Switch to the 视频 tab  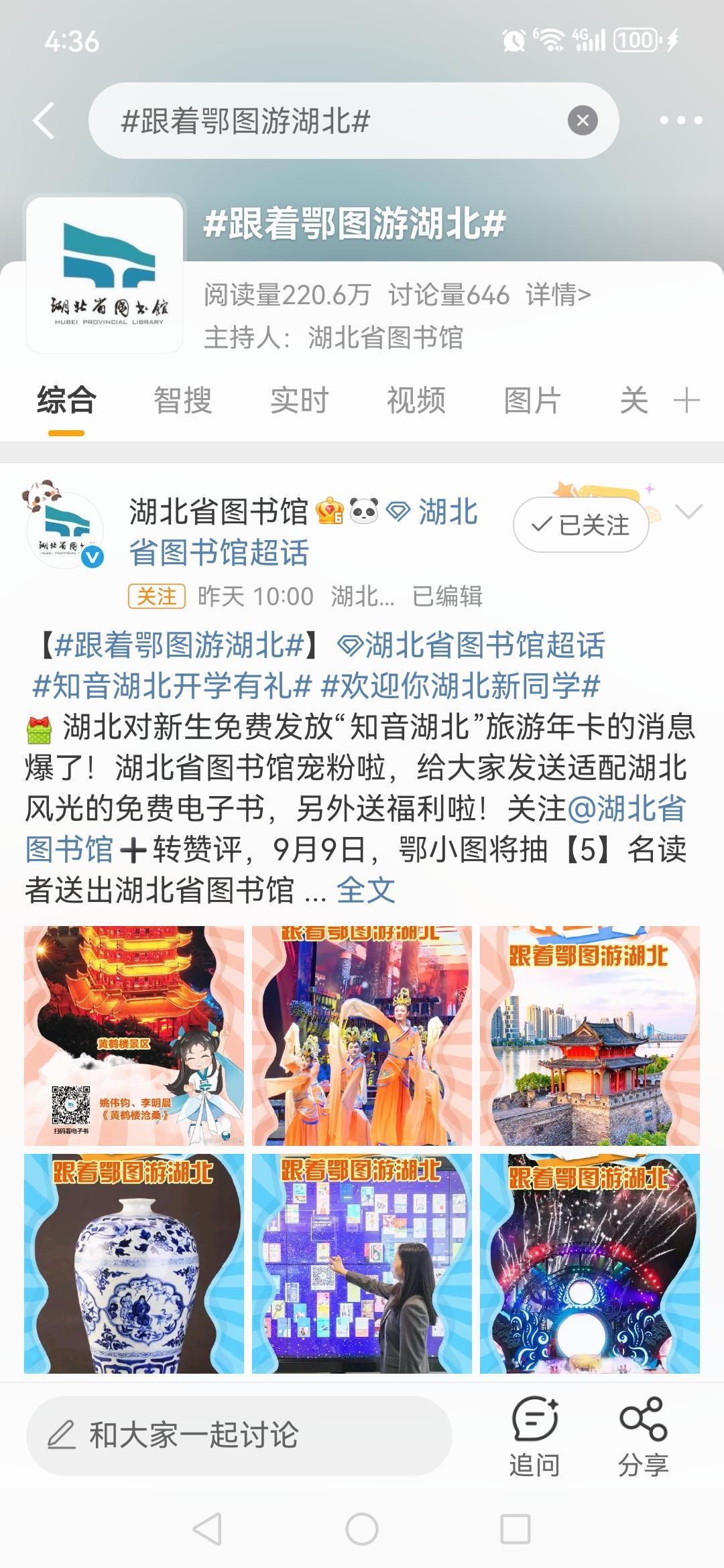point(416,401)
